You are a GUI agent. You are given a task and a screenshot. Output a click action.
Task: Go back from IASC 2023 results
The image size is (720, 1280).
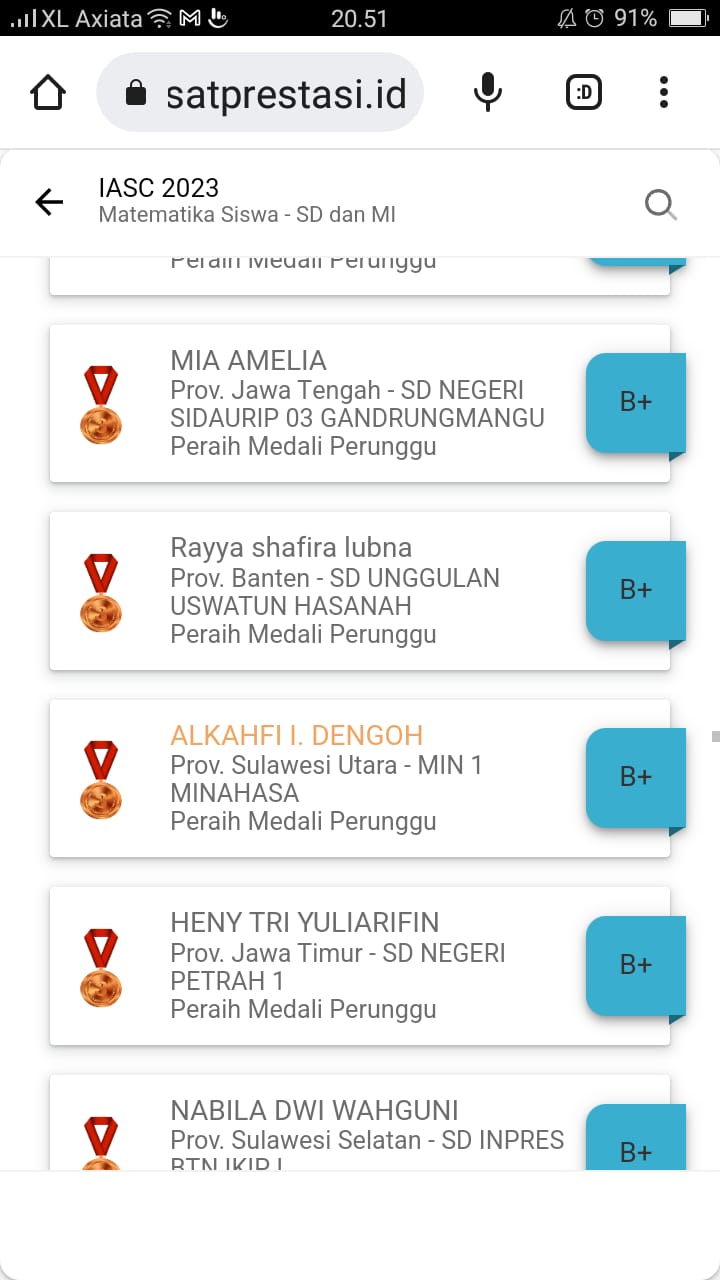(49, 202)
